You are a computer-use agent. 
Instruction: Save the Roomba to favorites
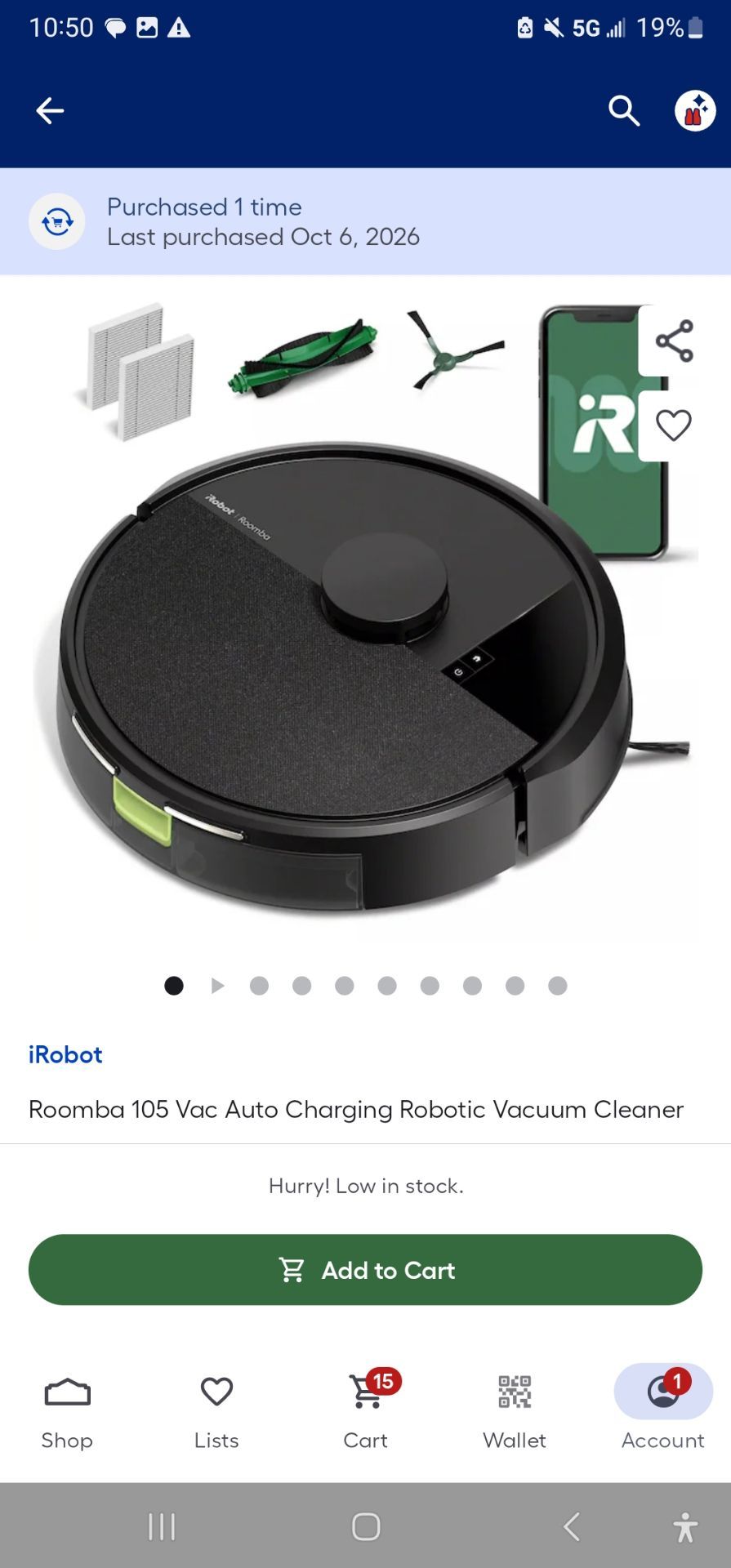pyautogui.click(x=674, y=425)
